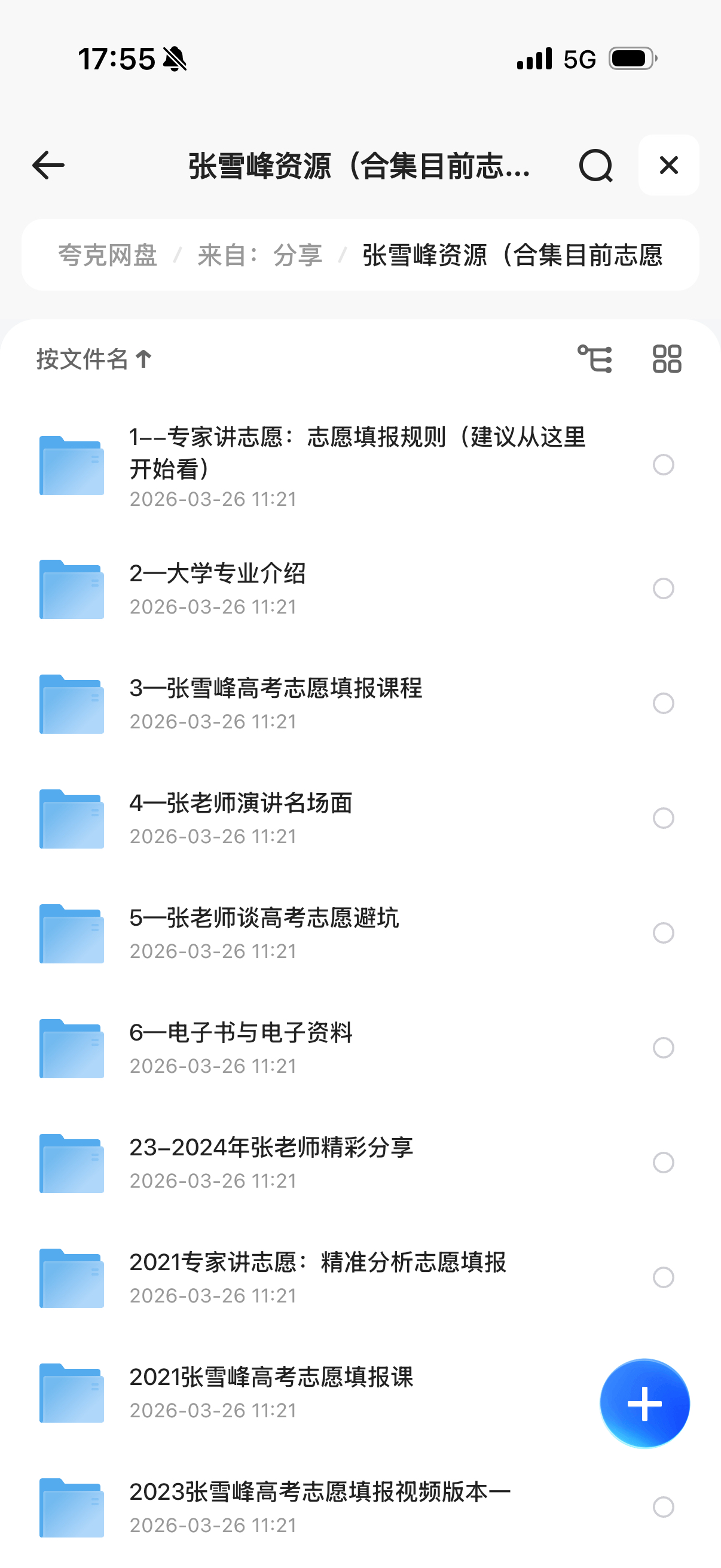Switch to tree list view

(x=594, y=359)
